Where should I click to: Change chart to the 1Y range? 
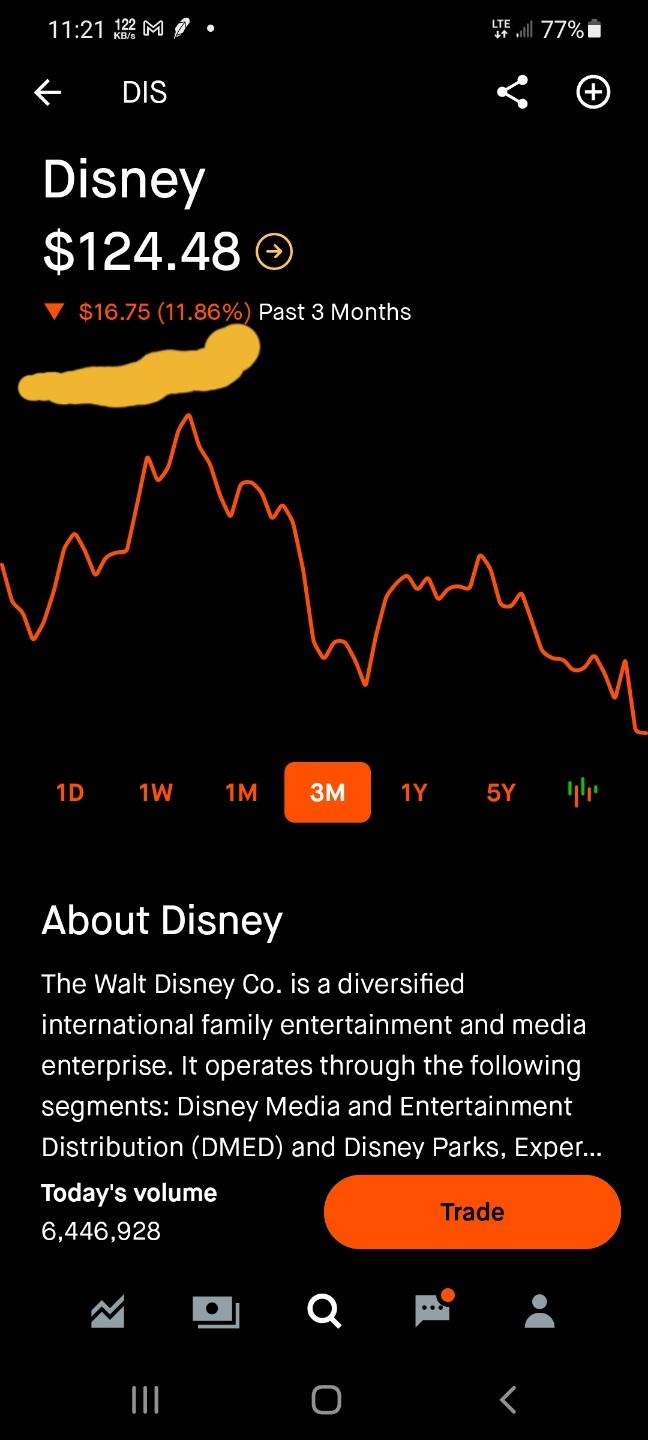413,793
